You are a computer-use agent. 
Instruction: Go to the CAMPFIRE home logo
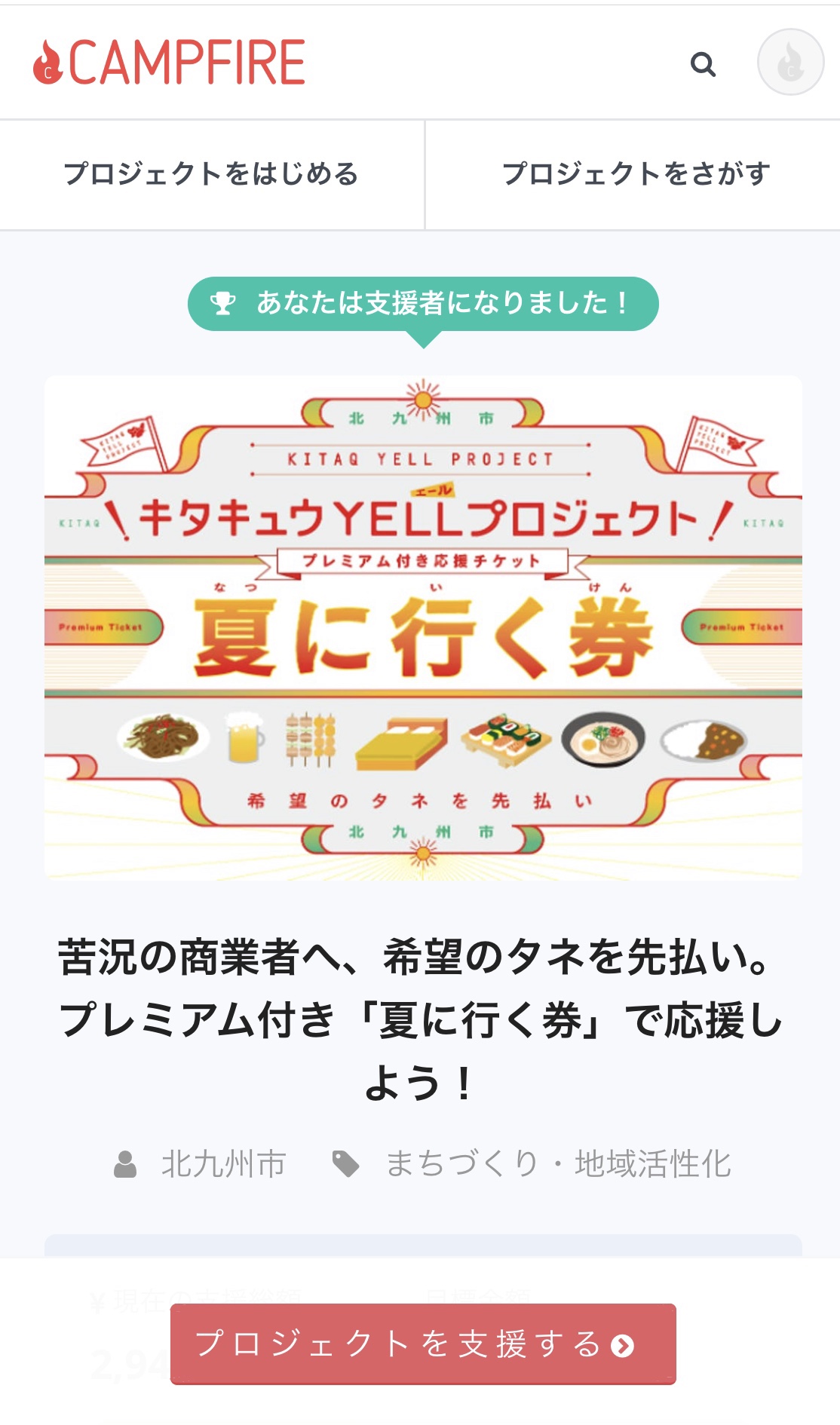169,63
